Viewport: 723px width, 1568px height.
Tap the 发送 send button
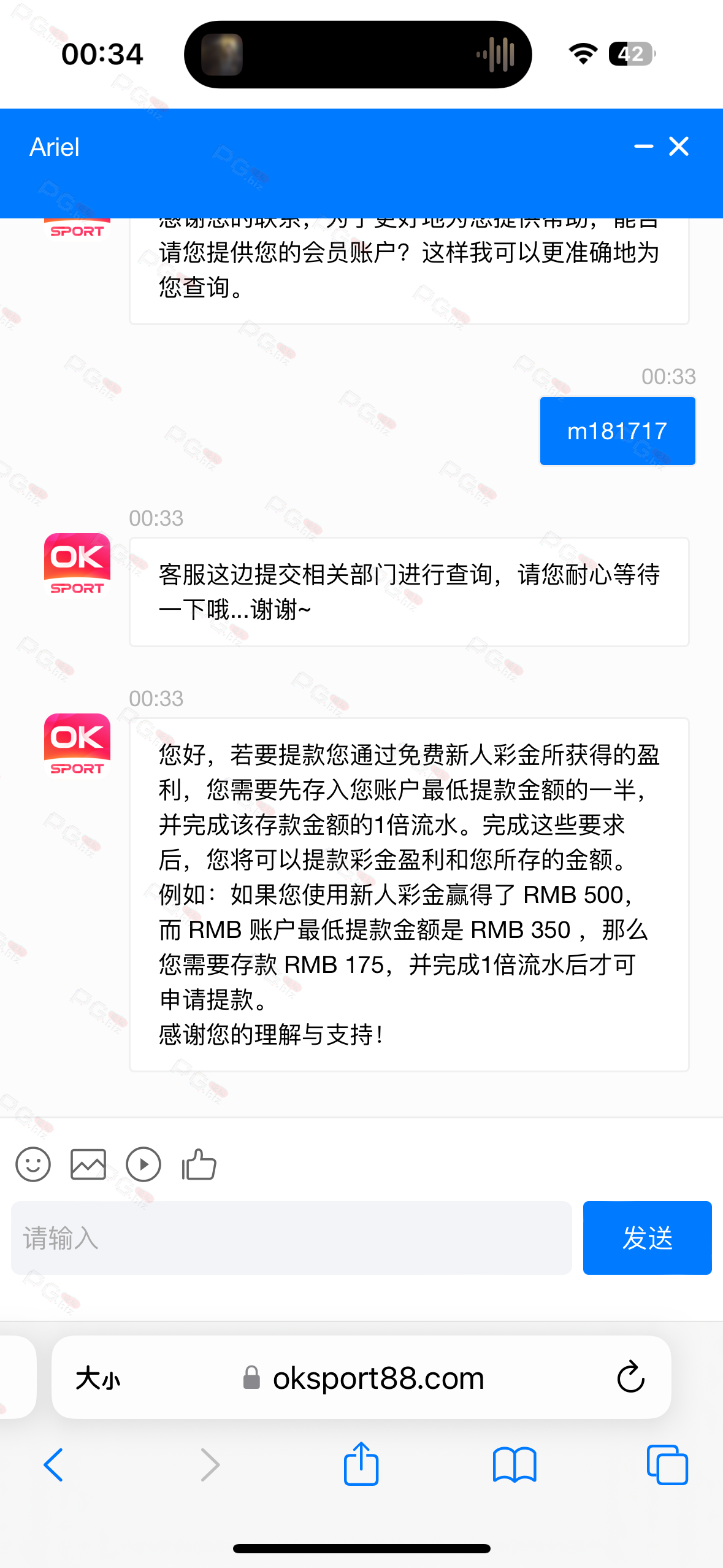tap(647, 1237)
